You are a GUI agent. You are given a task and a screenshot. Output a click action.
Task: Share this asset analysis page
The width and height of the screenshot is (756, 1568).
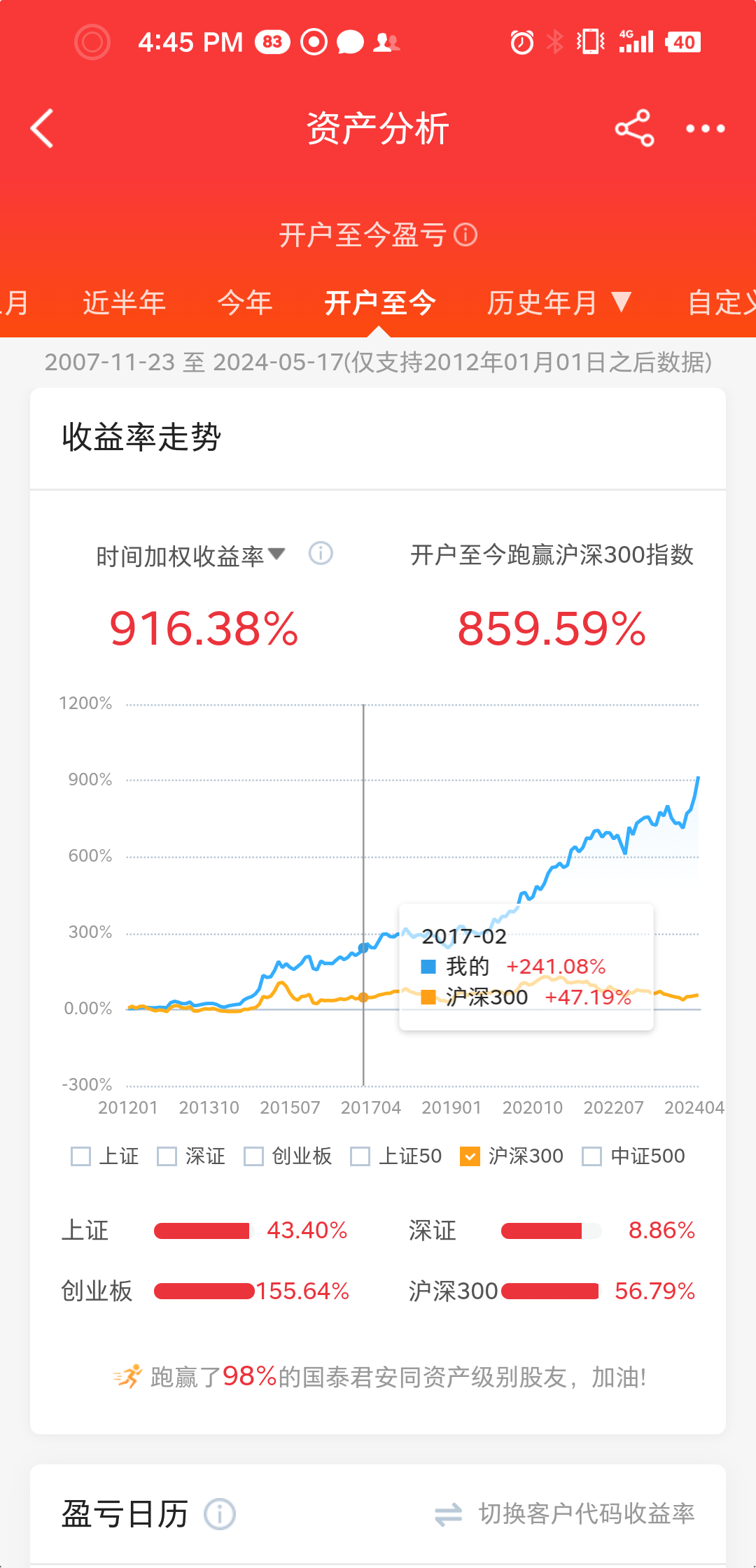pos(634,129)
